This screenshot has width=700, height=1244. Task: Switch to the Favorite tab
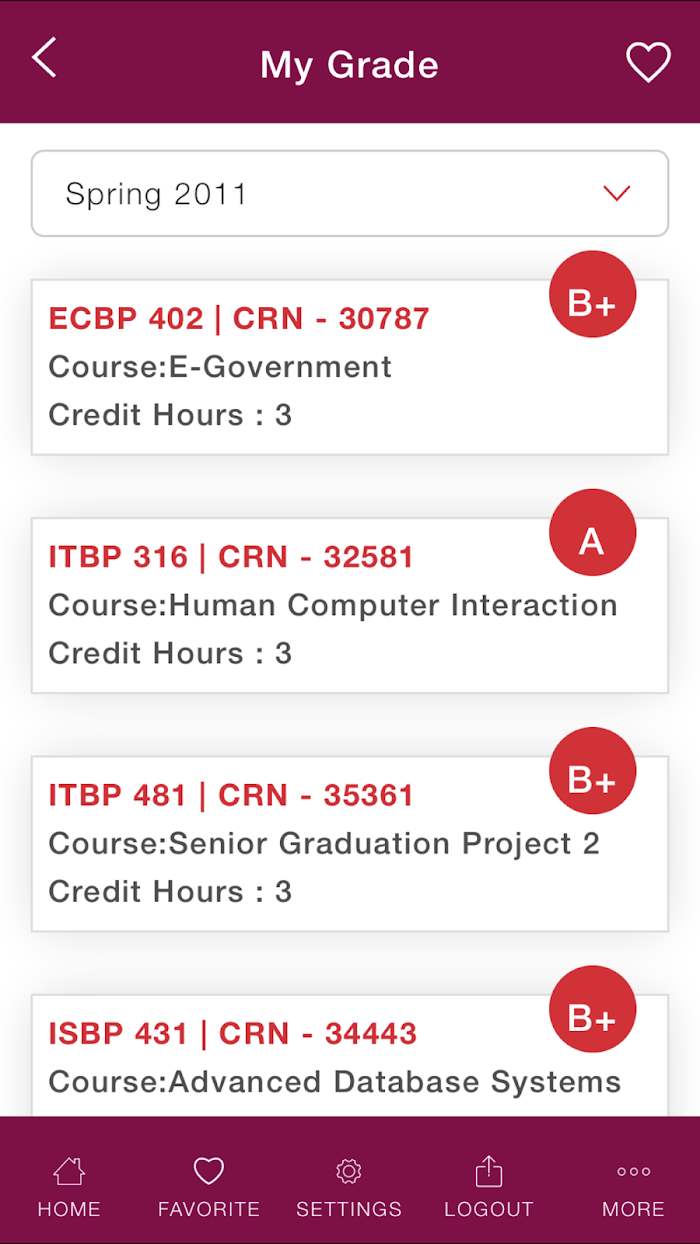click(209, 1188)
